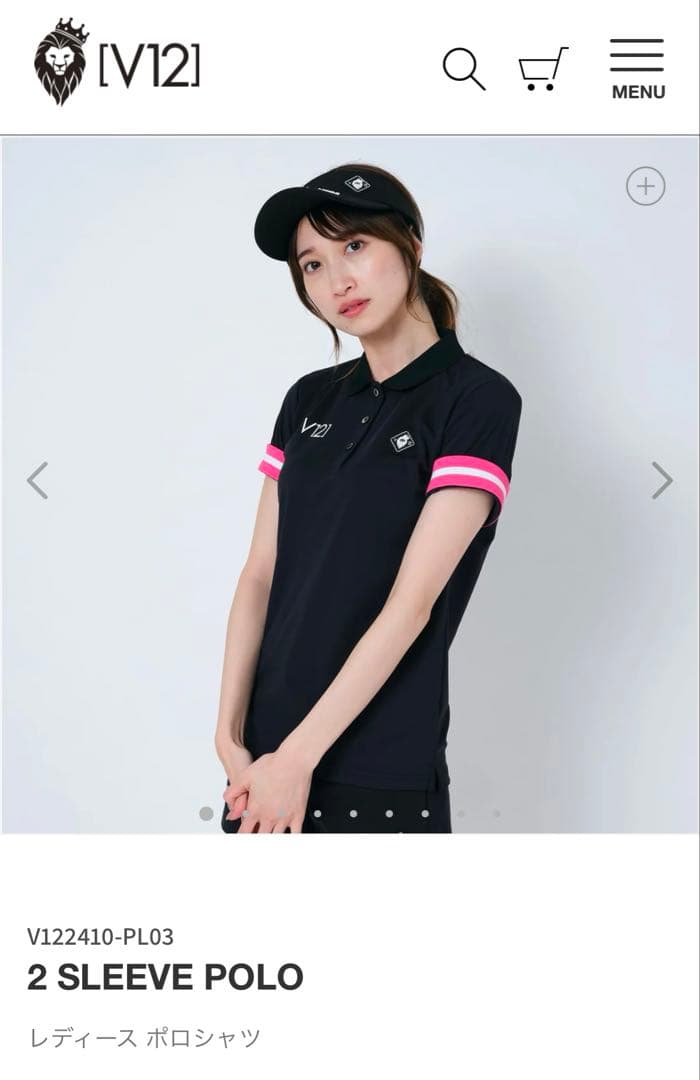Image resolution: width=700 pixels, height=1080 pixels.
Task: Show the next product photo
Action: [662, 480]
